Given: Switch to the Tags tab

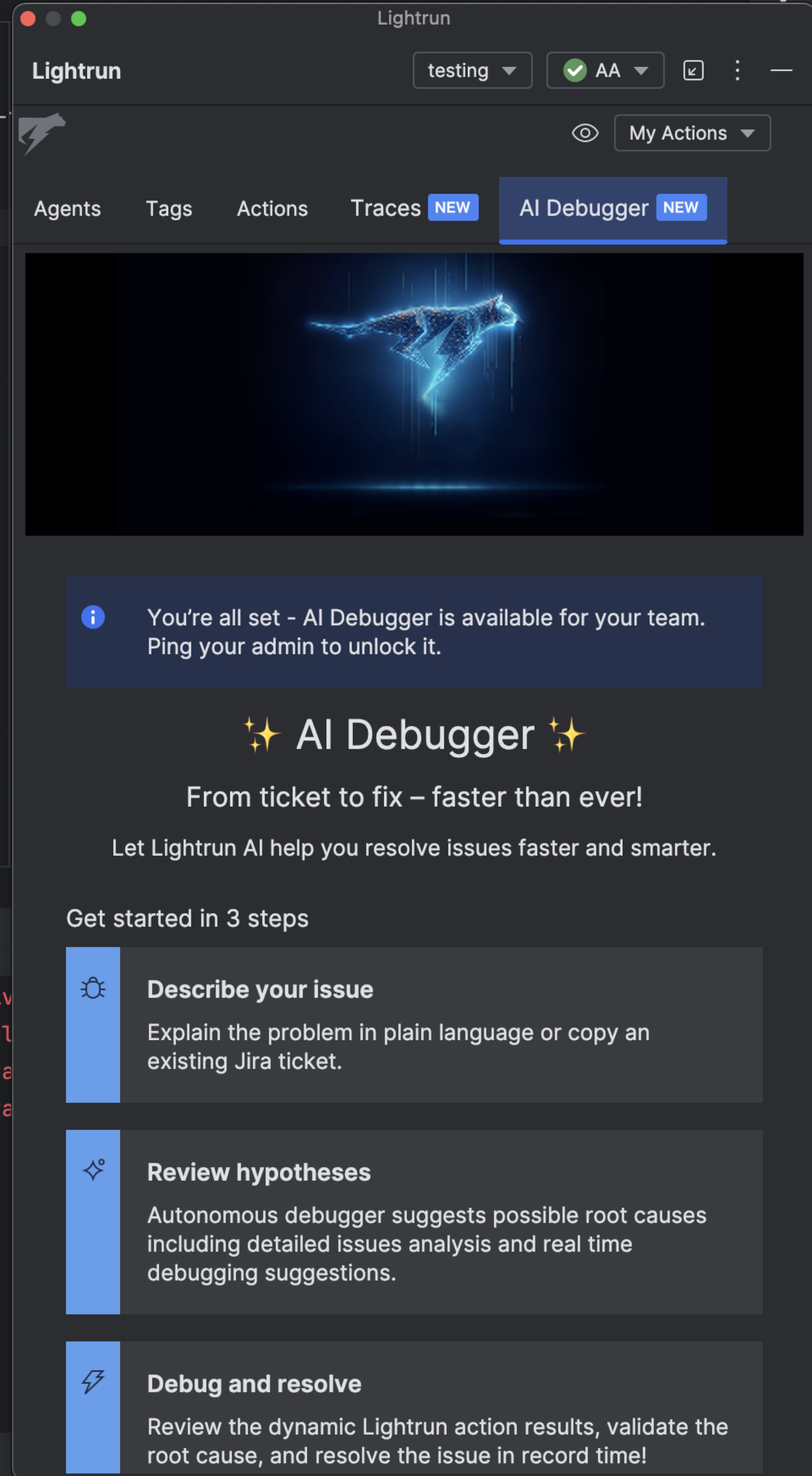Looking at the screenshot, I should (x=169, y=209).
